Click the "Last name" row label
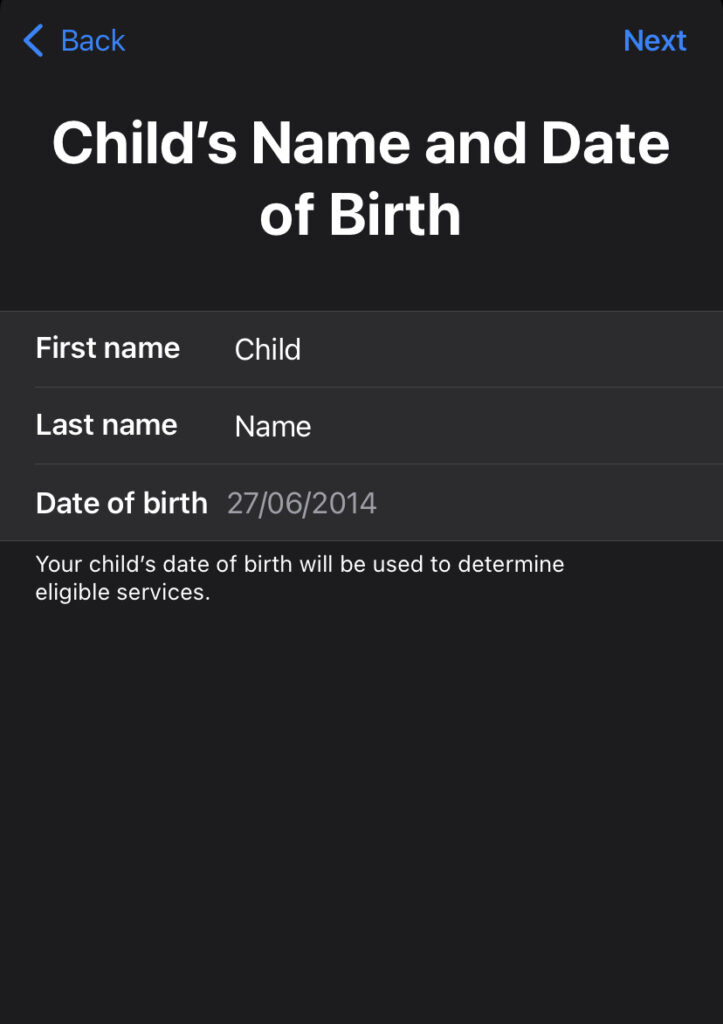 pos(106,425)
